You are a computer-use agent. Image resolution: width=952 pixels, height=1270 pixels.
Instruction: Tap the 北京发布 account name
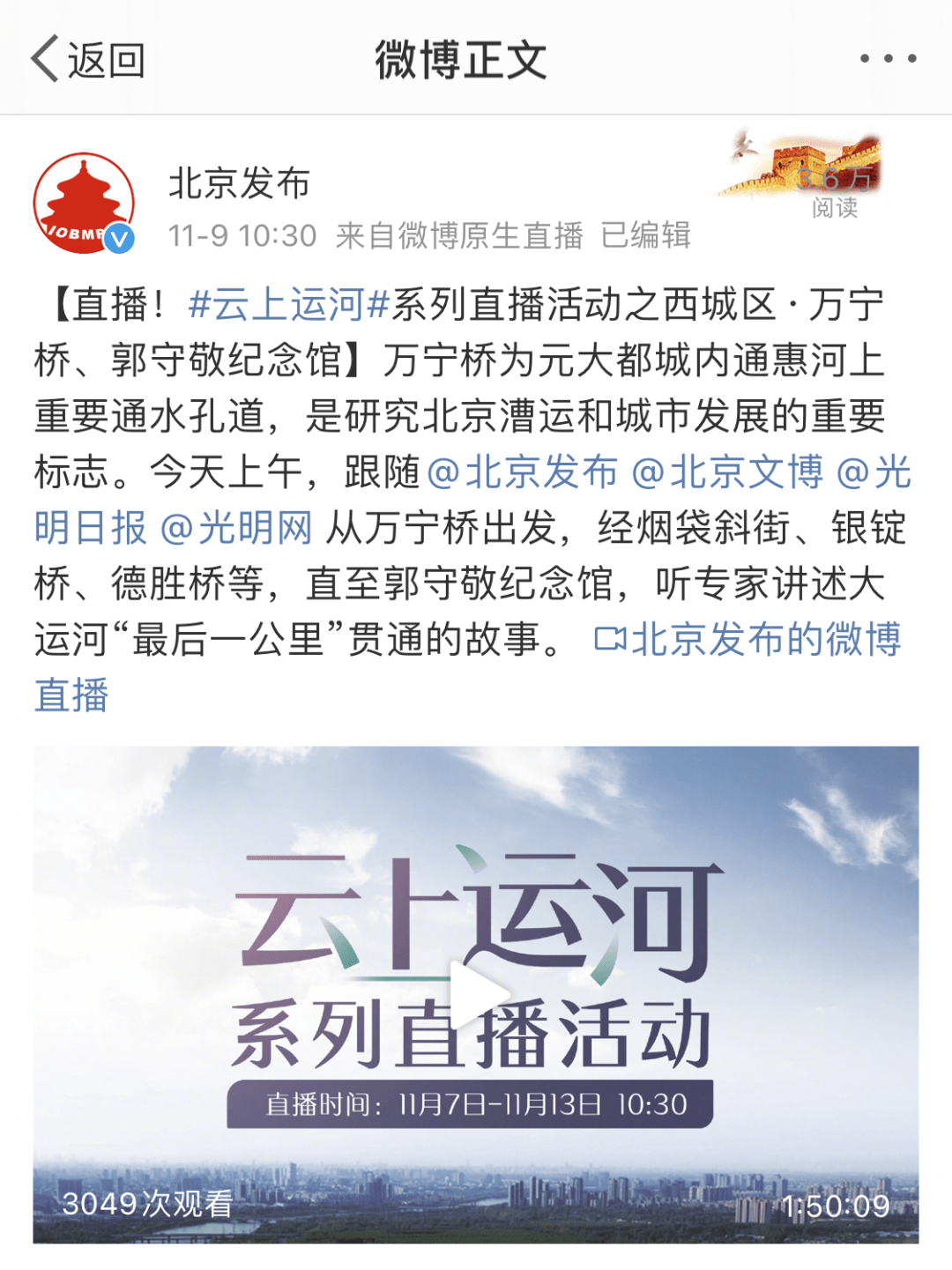[x=239, y=183]
